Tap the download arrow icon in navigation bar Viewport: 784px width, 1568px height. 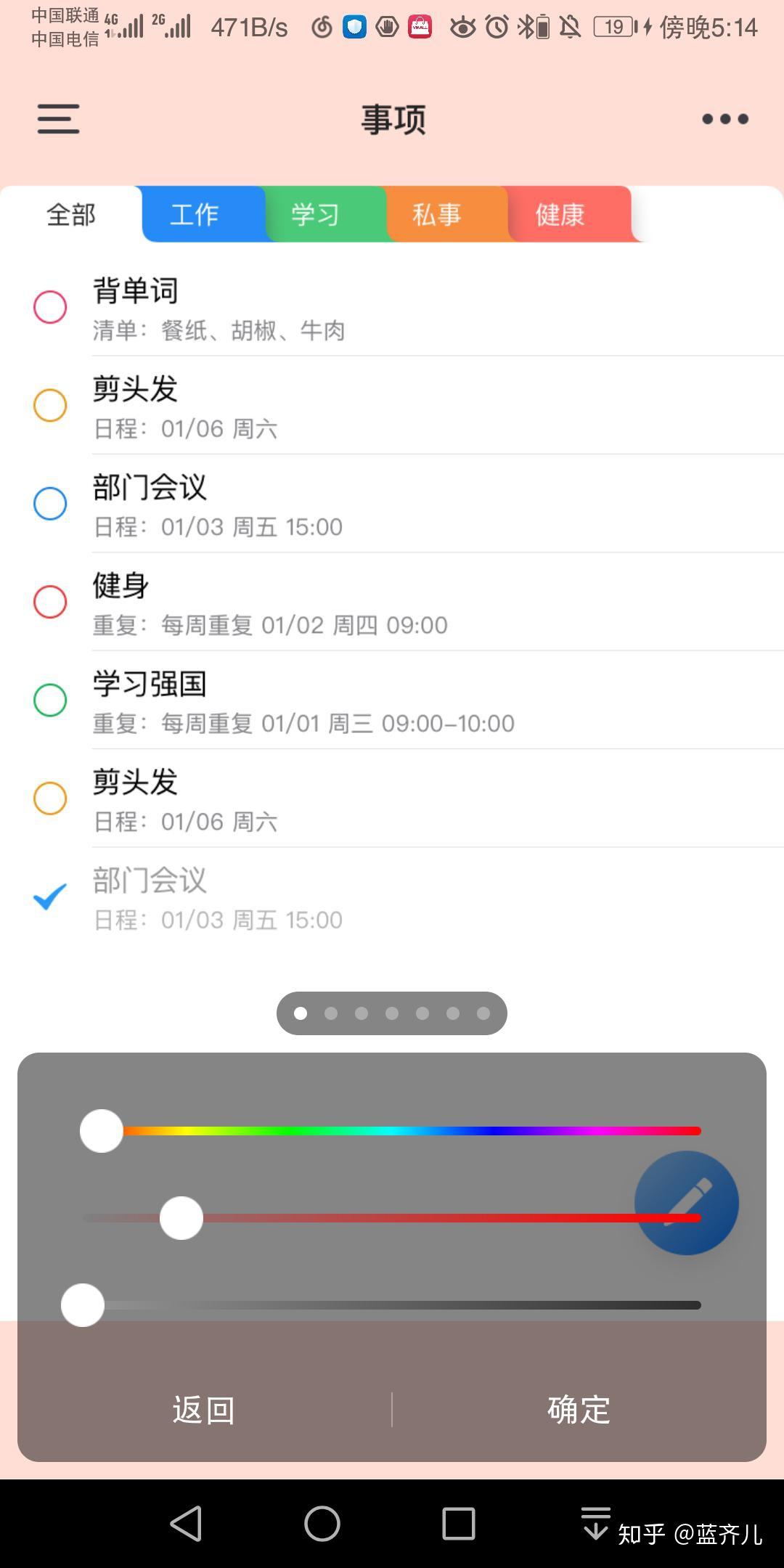(595, 1524)
